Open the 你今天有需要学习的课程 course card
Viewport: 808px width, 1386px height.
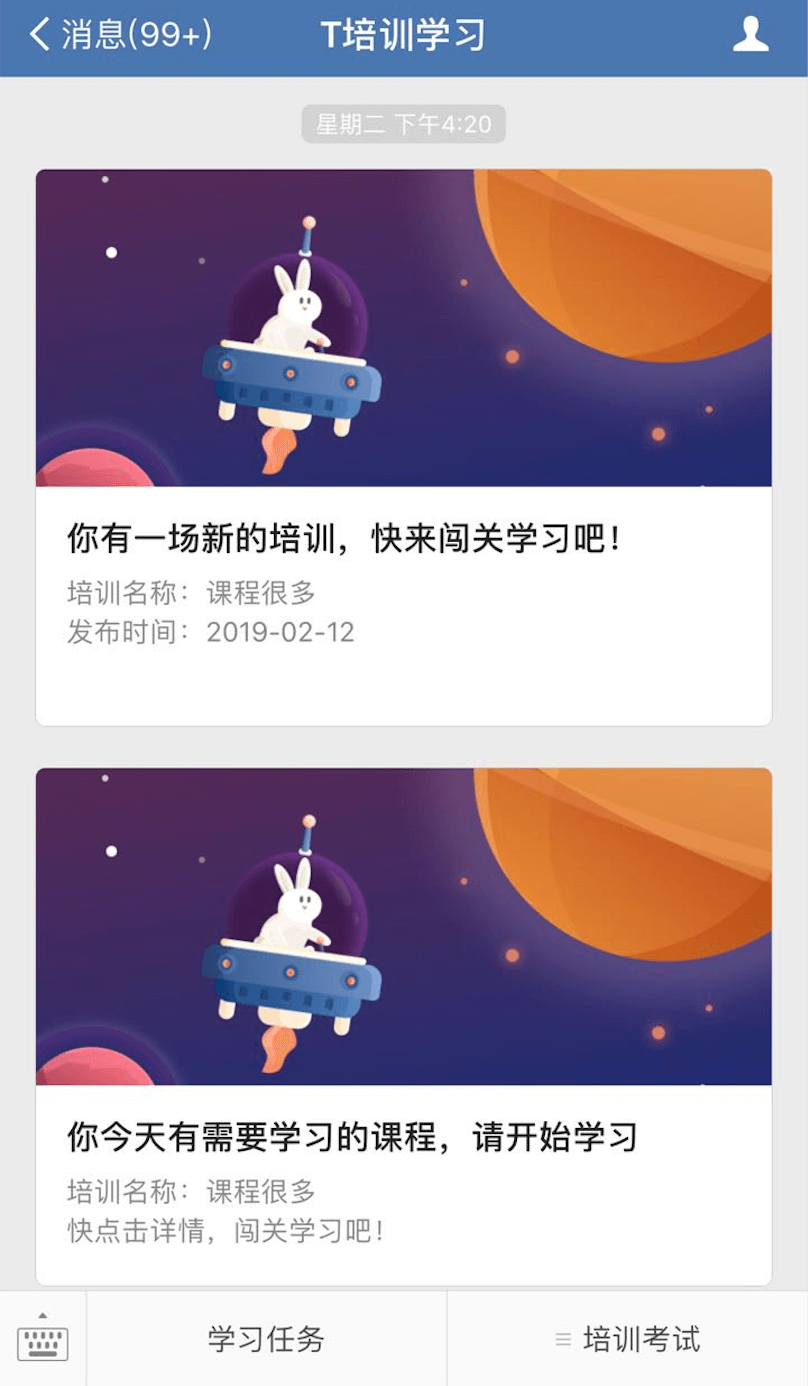tap(404, 1026)
